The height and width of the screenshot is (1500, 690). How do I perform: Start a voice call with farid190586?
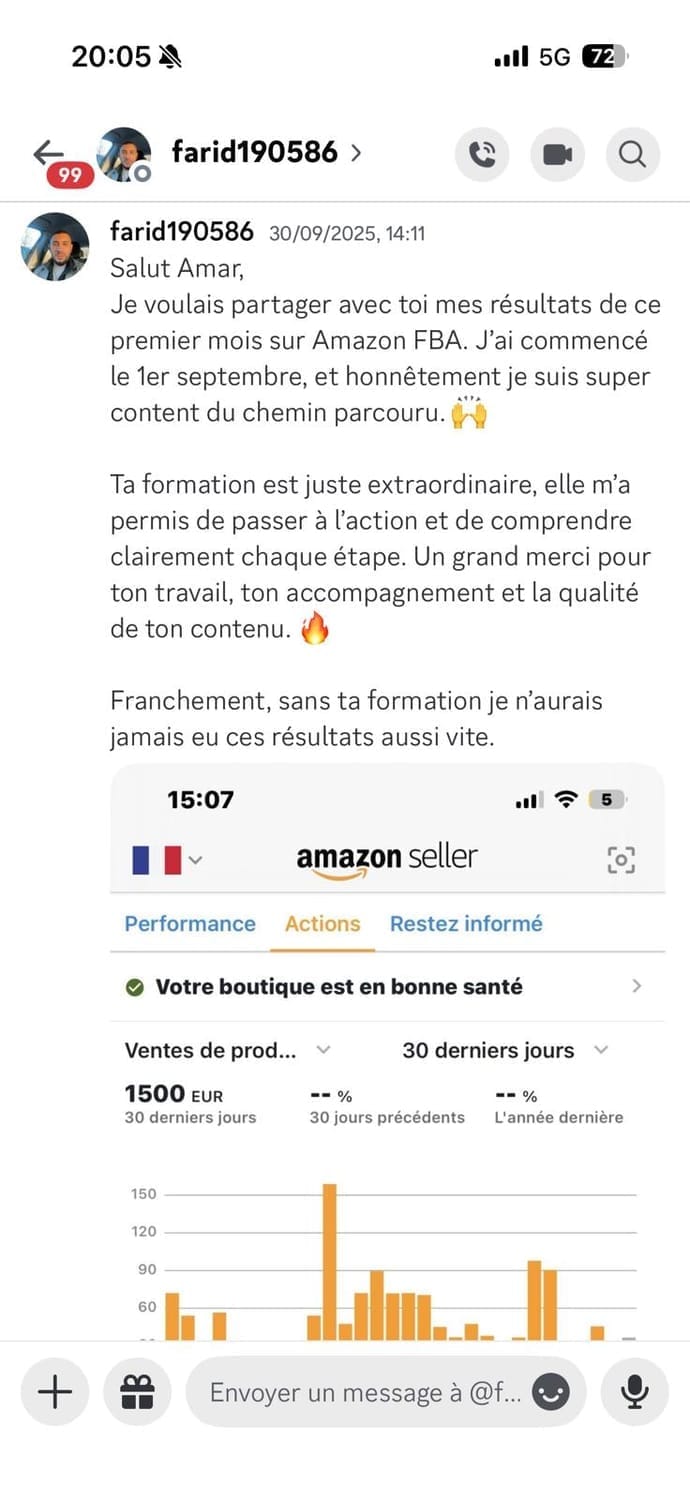point(482,154)
